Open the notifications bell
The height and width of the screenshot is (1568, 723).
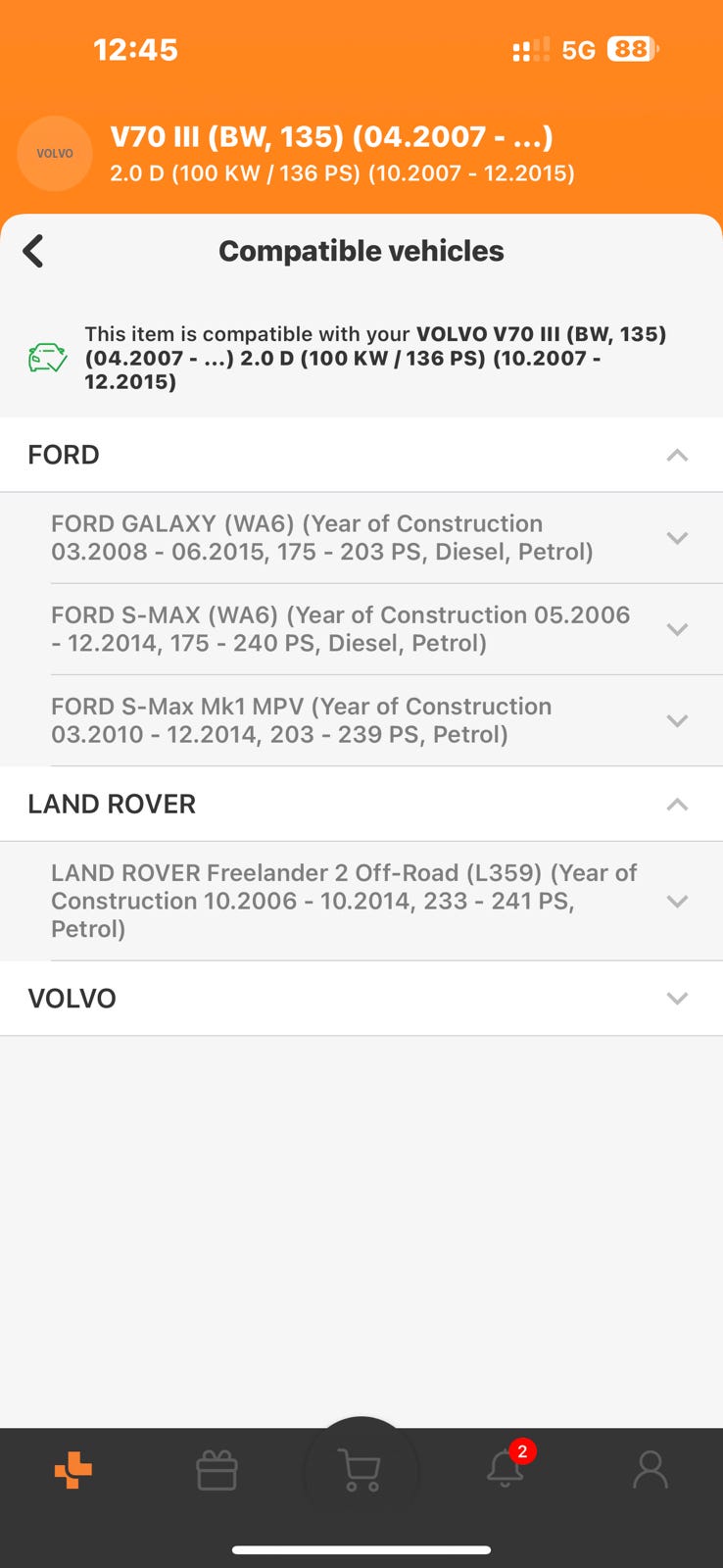tap(506, 1468)
